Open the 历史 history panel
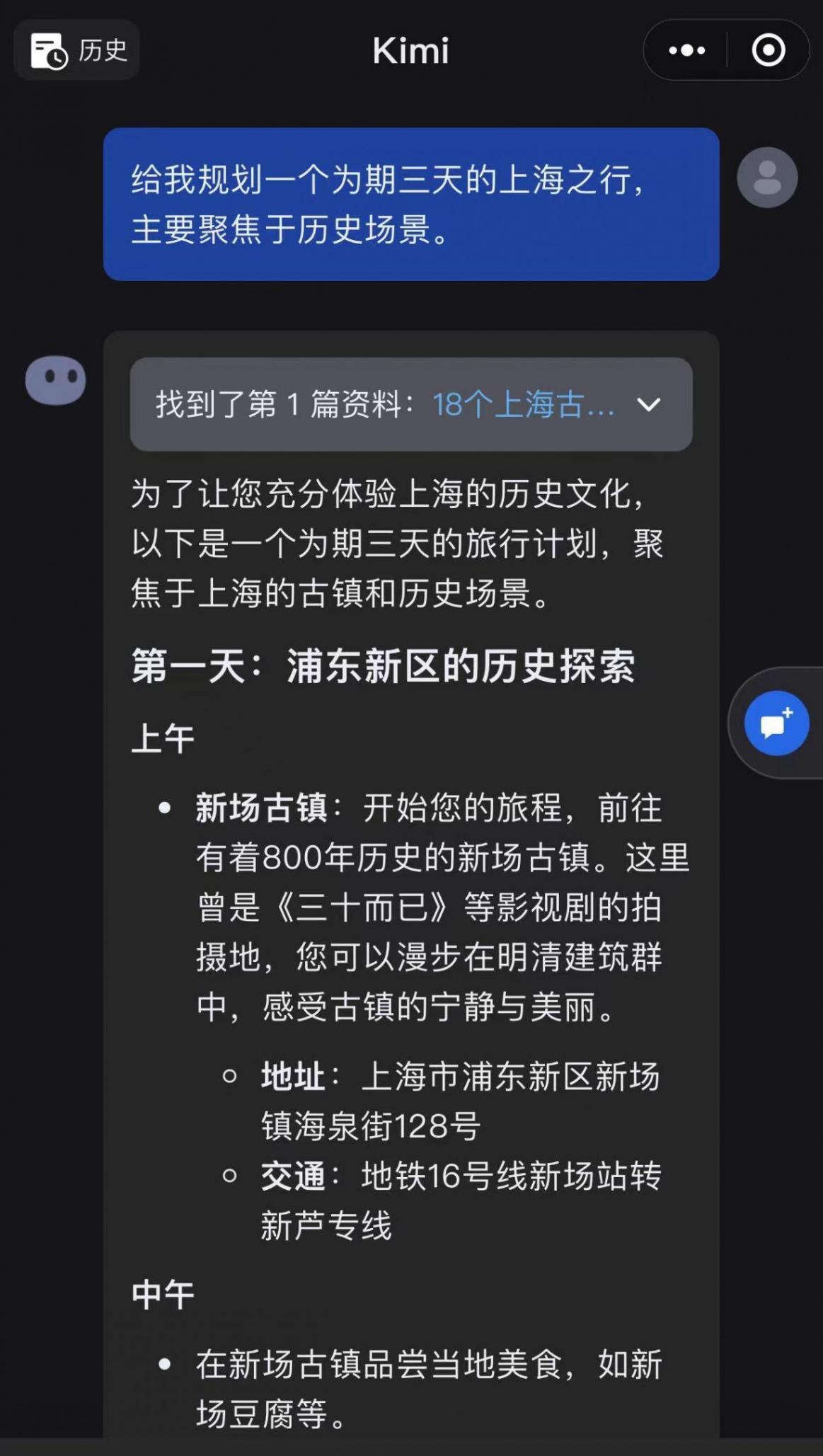Screen dimensions: 823x1456 point(75,50)
